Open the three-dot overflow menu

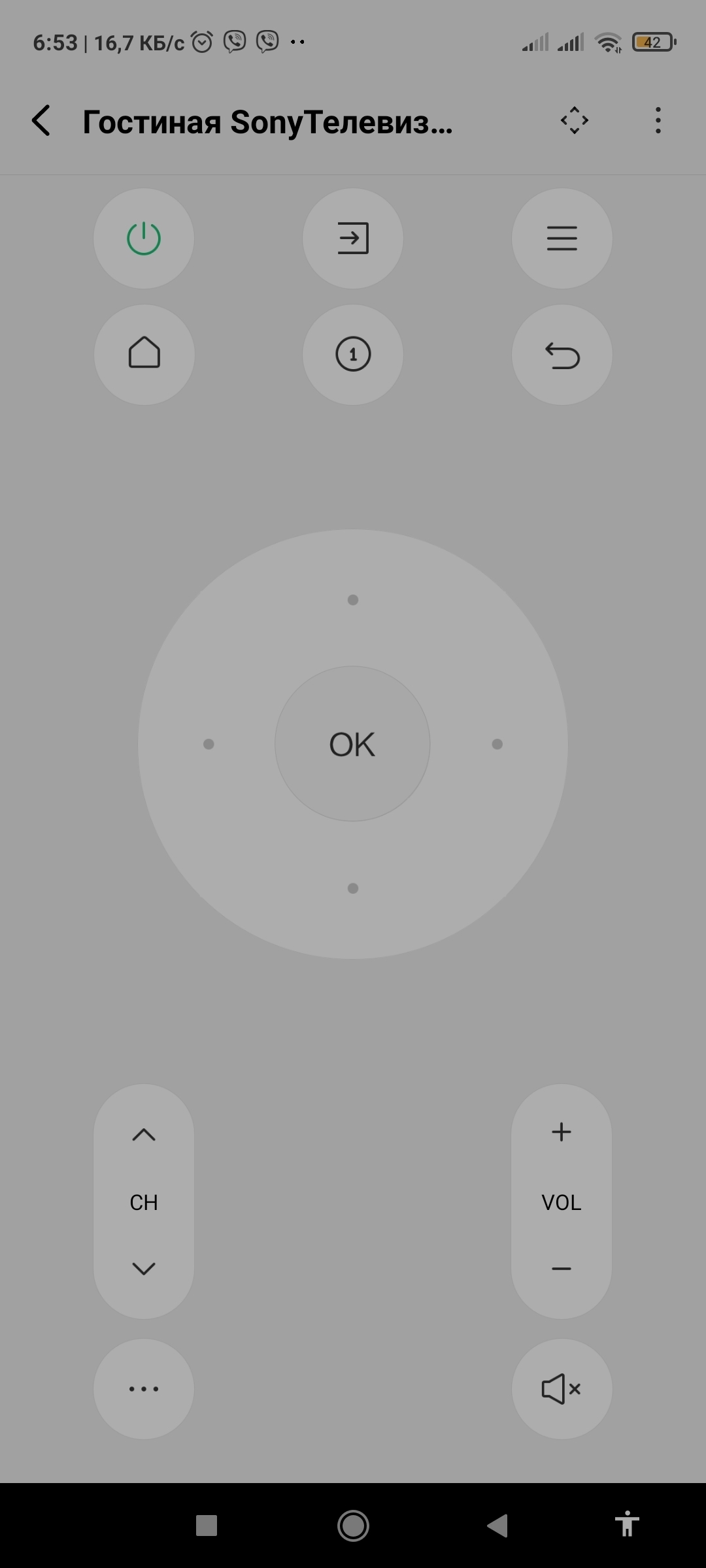click(x=658, y=121)
